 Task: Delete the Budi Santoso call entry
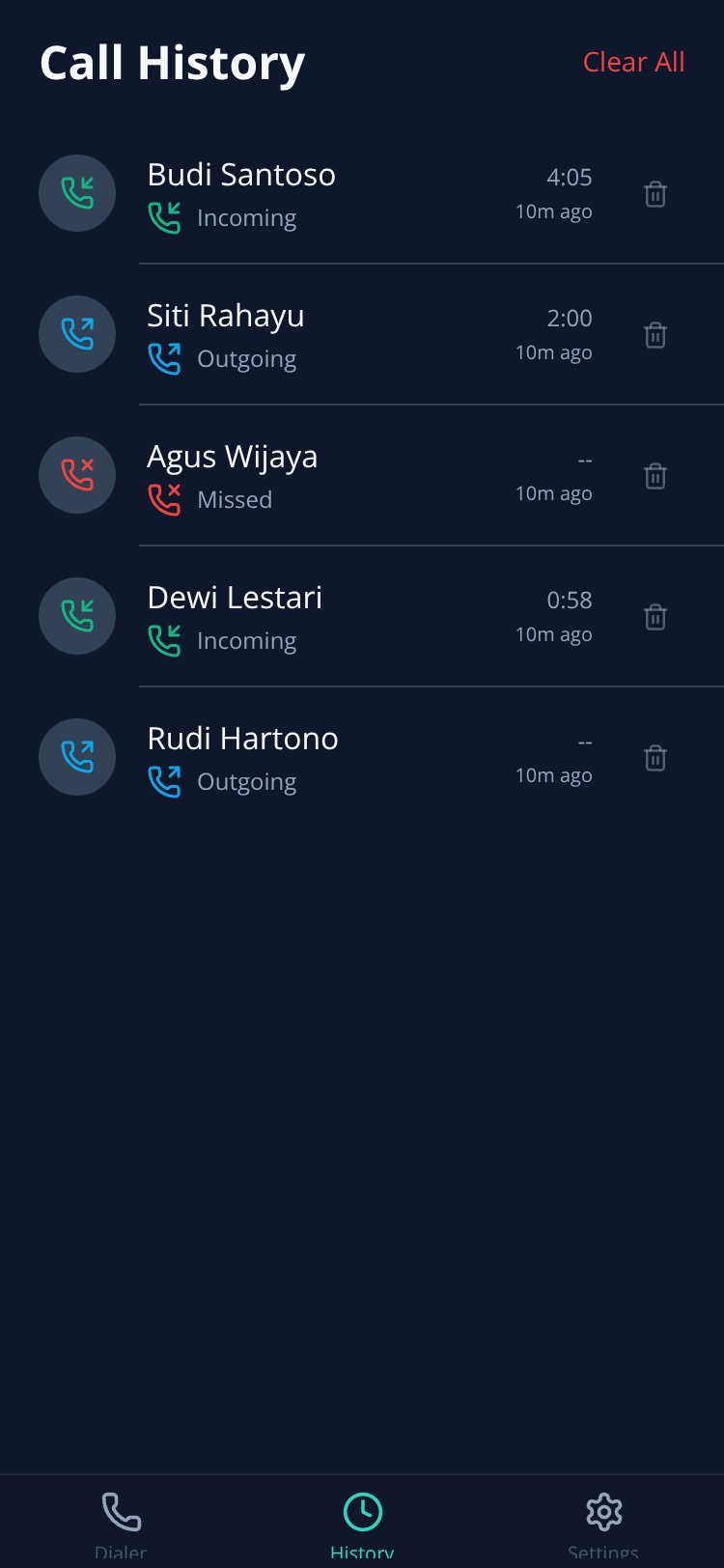(x=655, y=194)
